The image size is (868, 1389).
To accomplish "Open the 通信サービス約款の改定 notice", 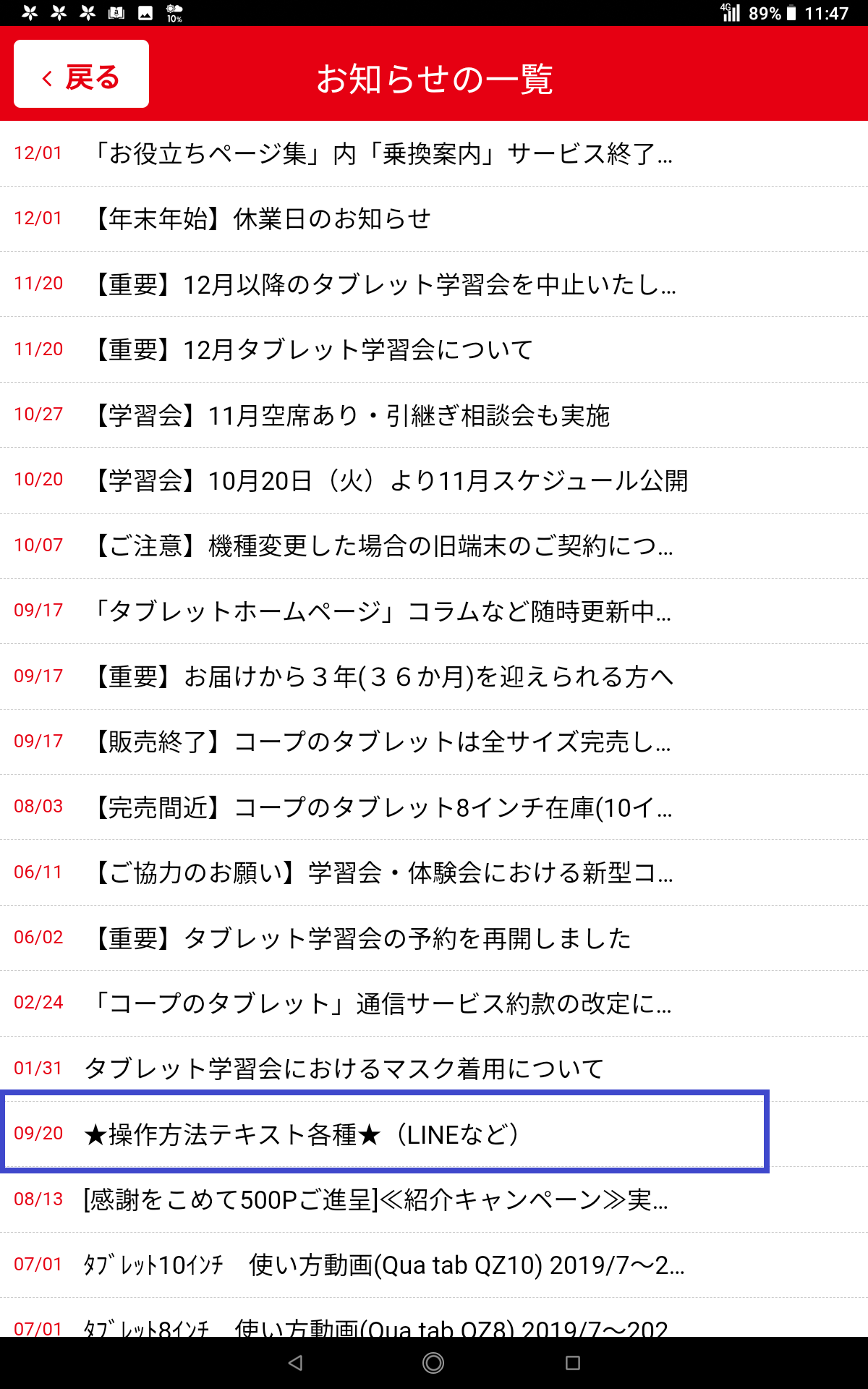I will point(434,1003).
